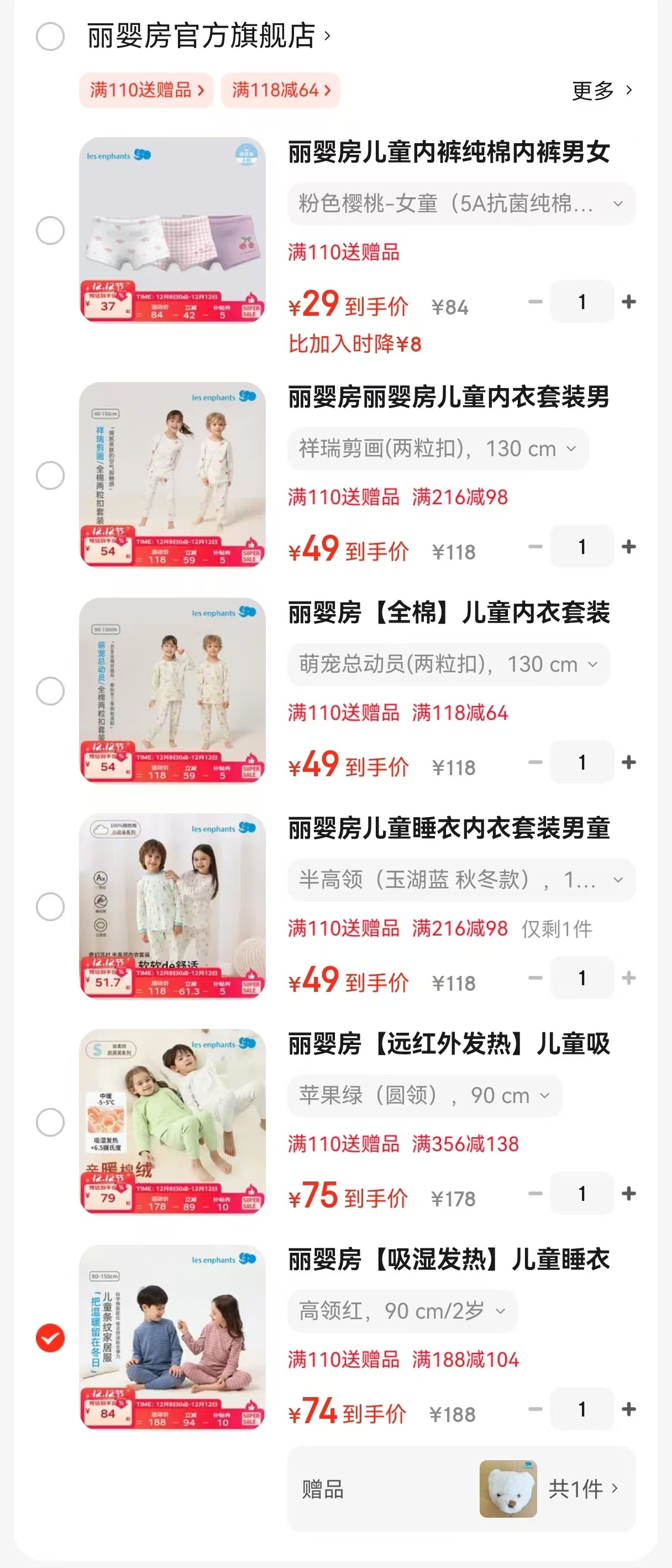Open the 满118减64 promotion chip
This screenshot has width=672, height=1568.
click(280, 90)
